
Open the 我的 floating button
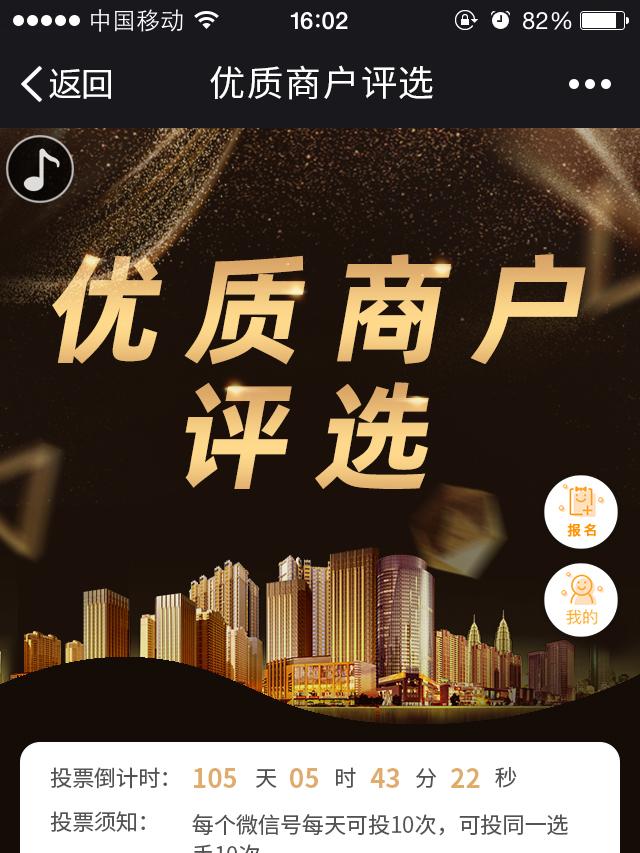[x=581, y=599]
